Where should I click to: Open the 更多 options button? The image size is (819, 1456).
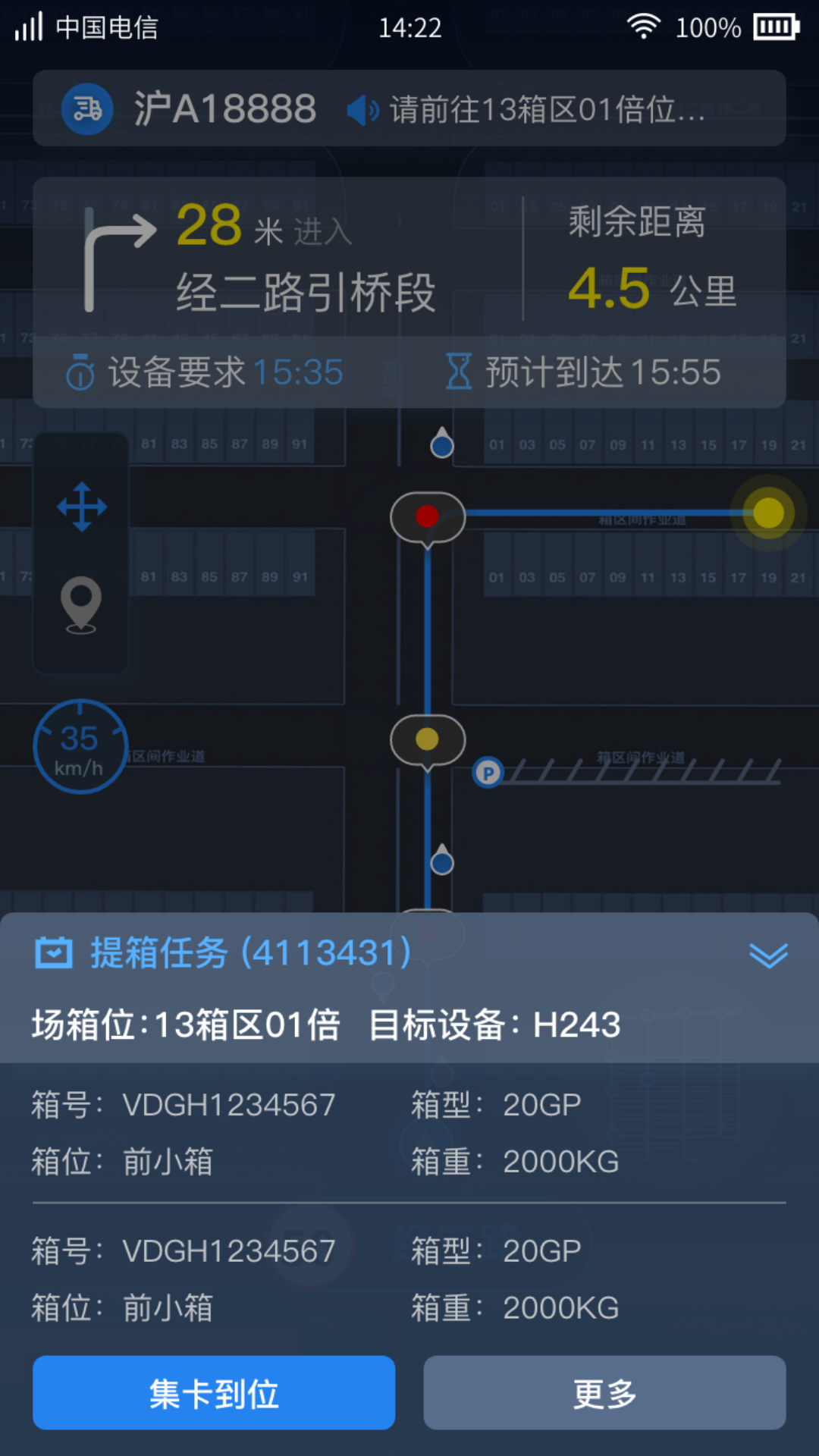click(604, 1392)
